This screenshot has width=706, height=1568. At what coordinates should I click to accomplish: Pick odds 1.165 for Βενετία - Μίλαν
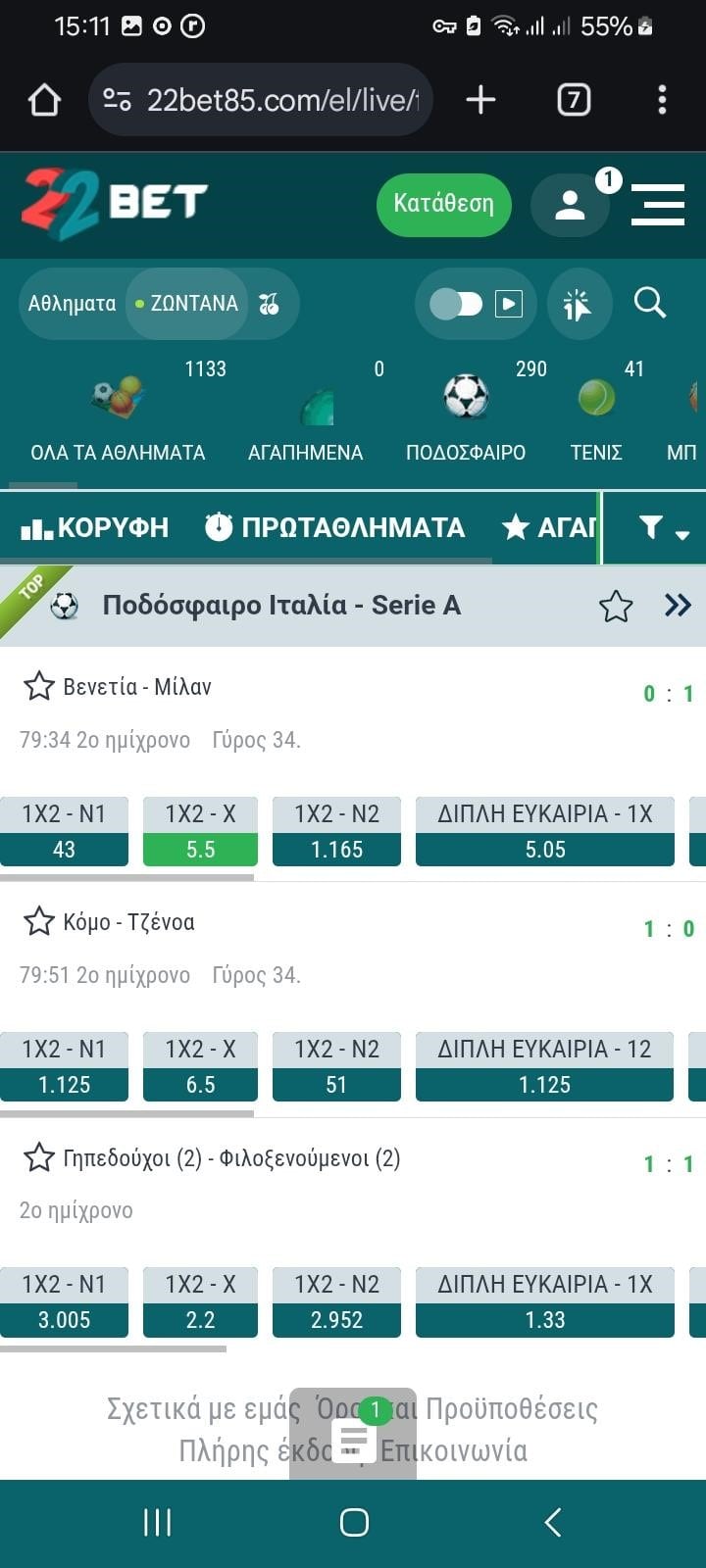tap(336, 832)
